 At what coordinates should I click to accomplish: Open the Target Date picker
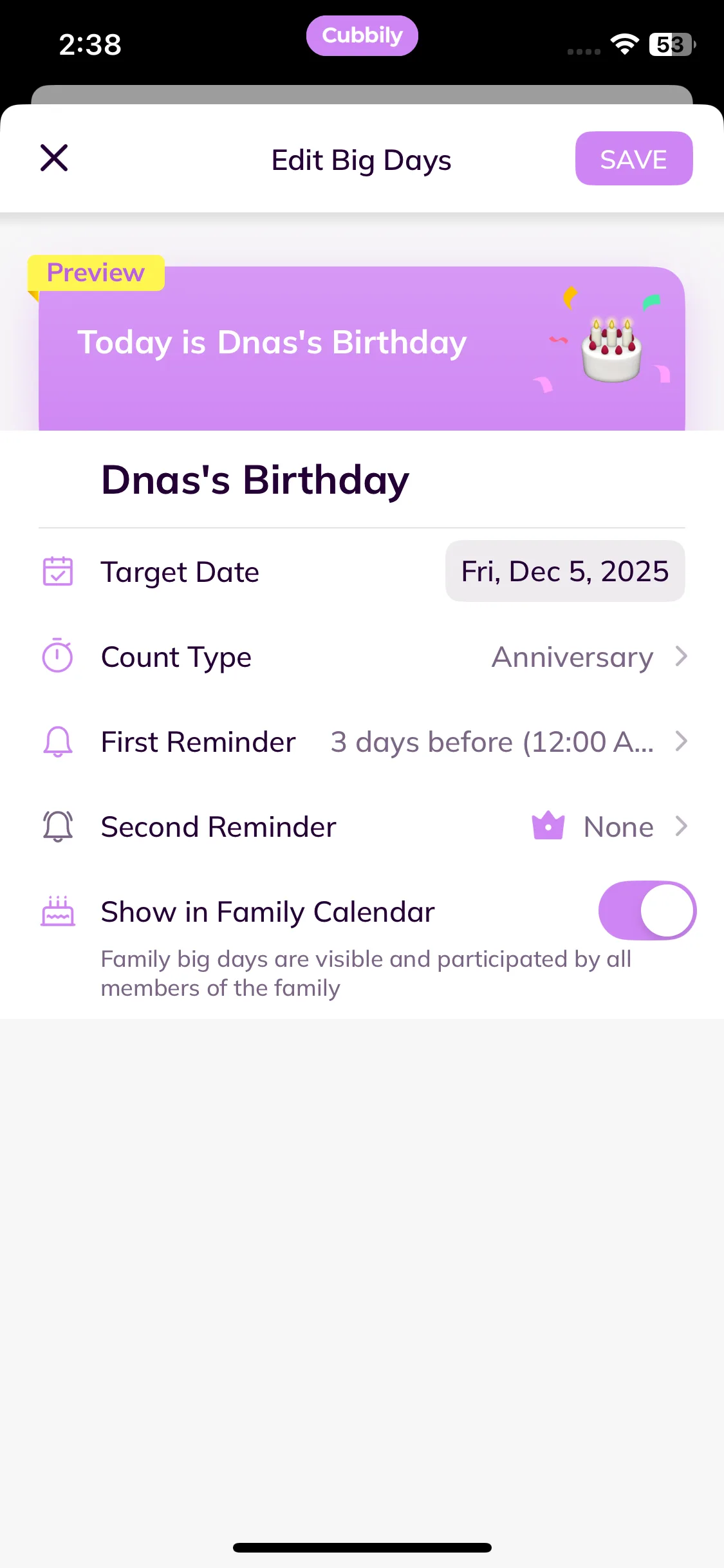(564, 572)
